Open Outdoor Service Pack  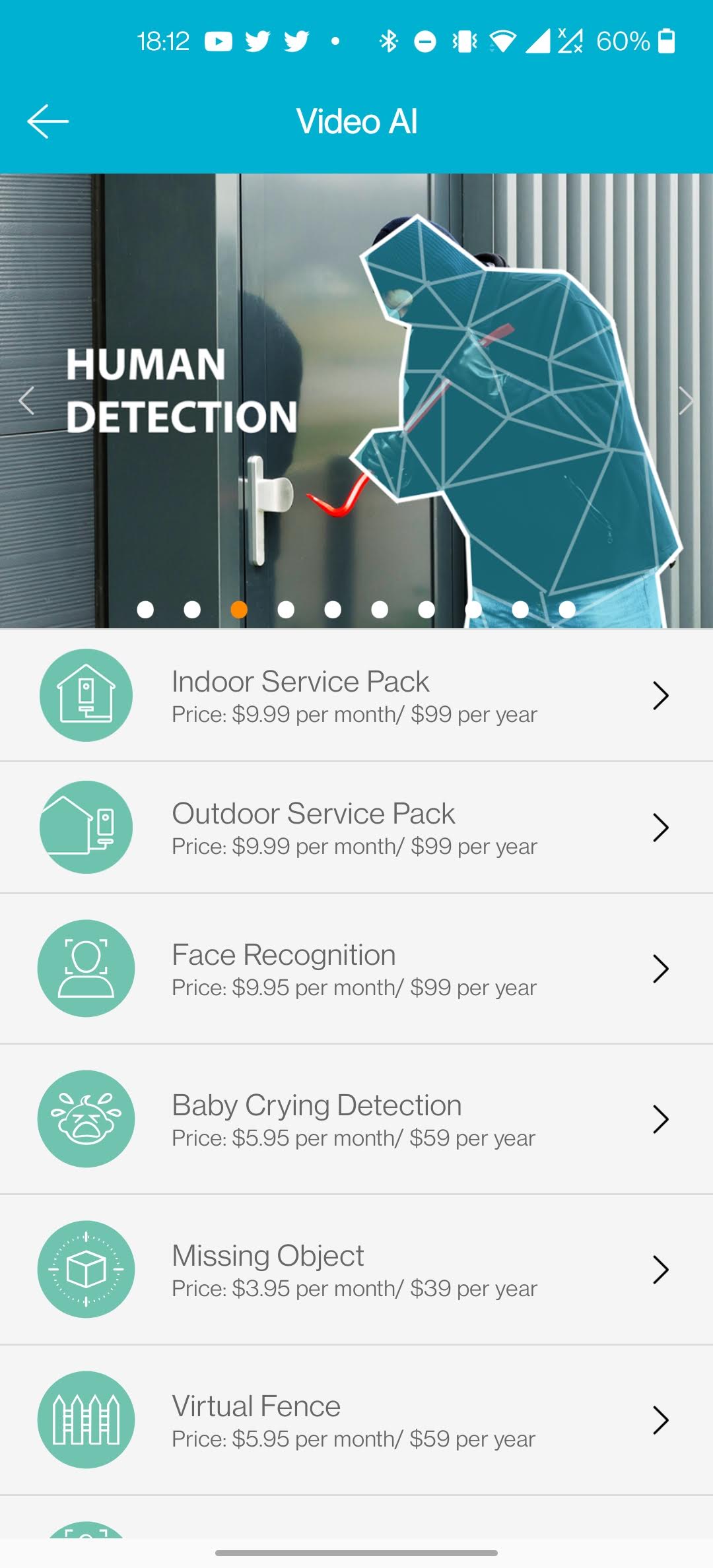(356, 828)
